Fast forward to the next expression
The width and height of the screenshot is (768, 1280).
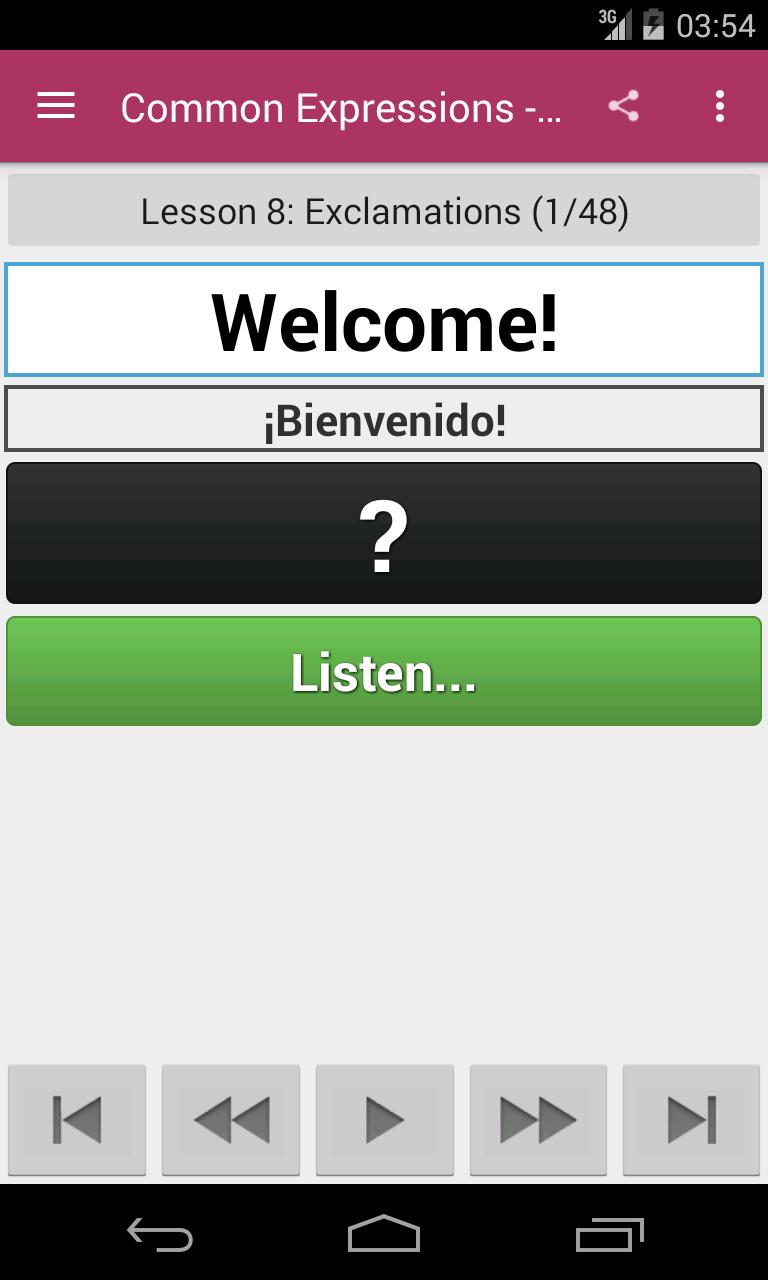pyautogui.click(x=538, y=1119)
